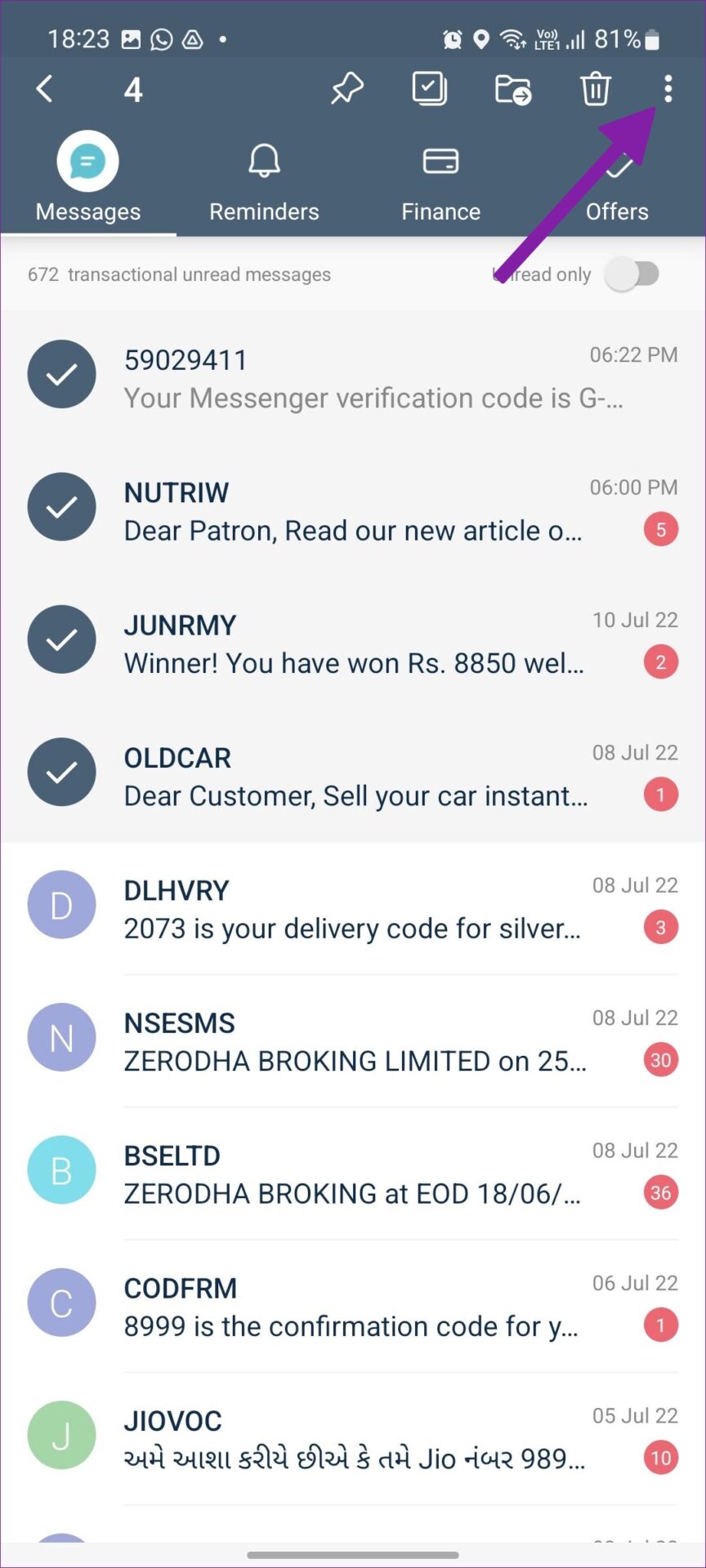The height and width of the screenshot is (1568, 706).
Task: Delete the selected conversations
Action: point(596,89)
